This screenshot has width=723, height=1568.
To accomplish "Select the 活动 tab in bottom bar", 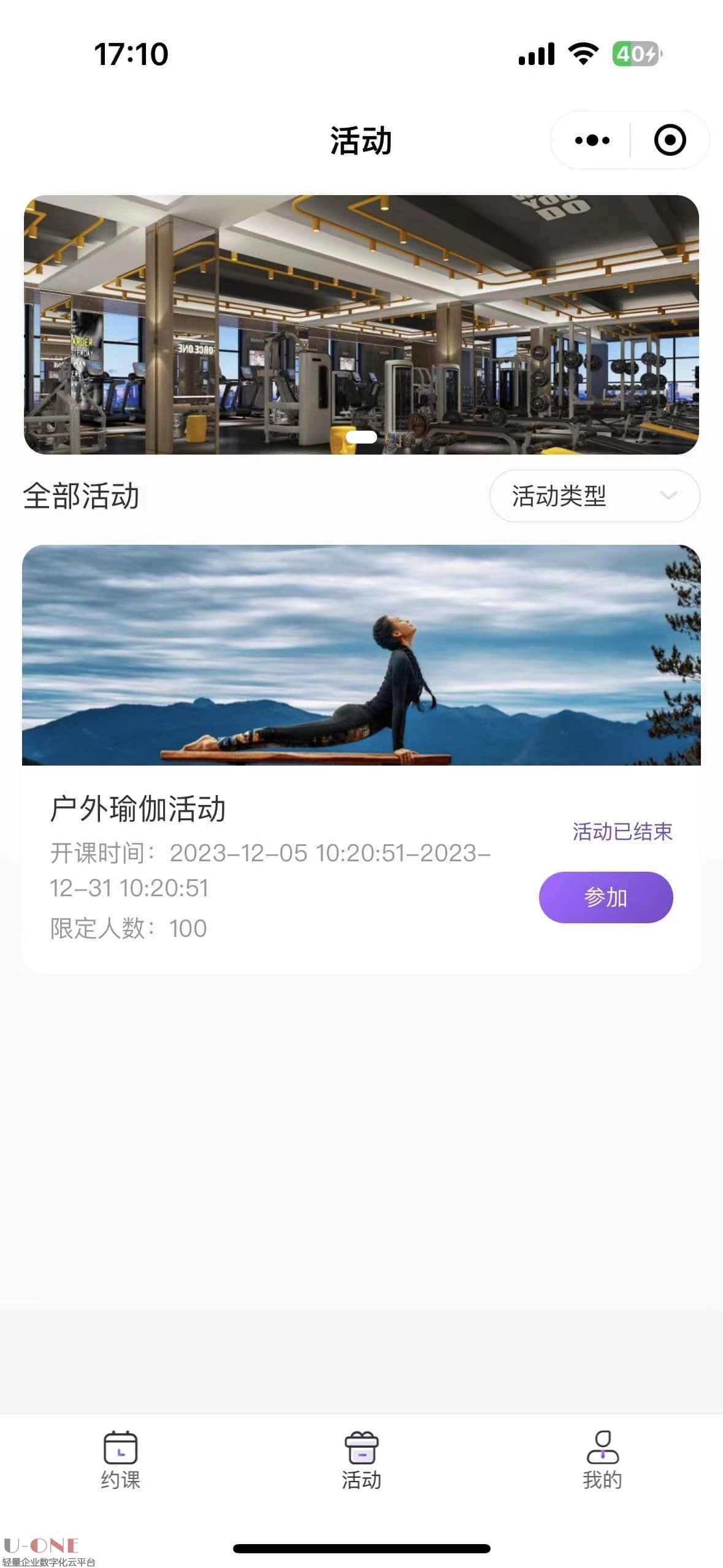I will point(361,1461).
